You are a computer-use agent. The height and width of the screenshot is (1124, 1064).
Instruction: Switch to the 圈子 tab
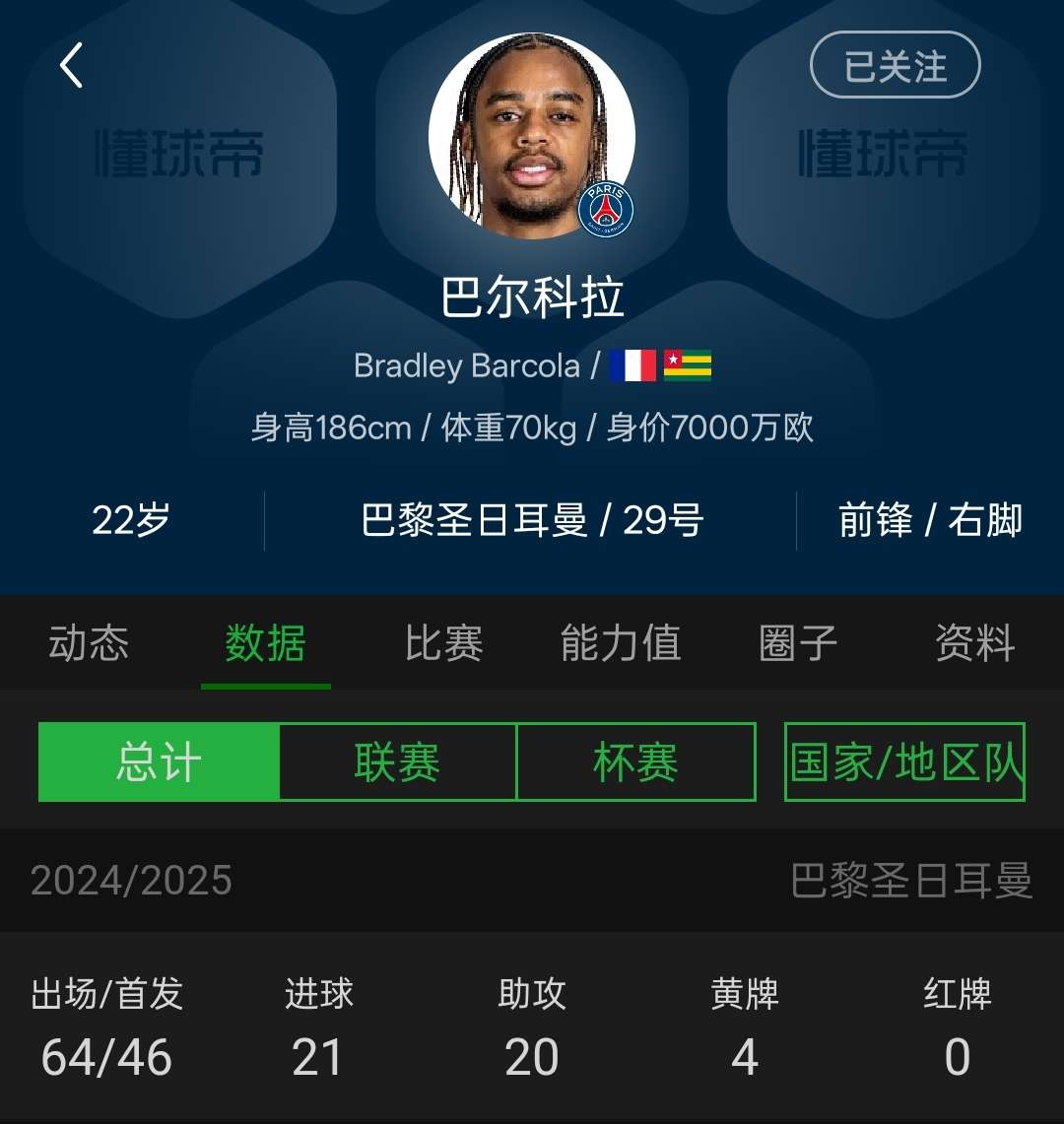click(x=798, y=643)
